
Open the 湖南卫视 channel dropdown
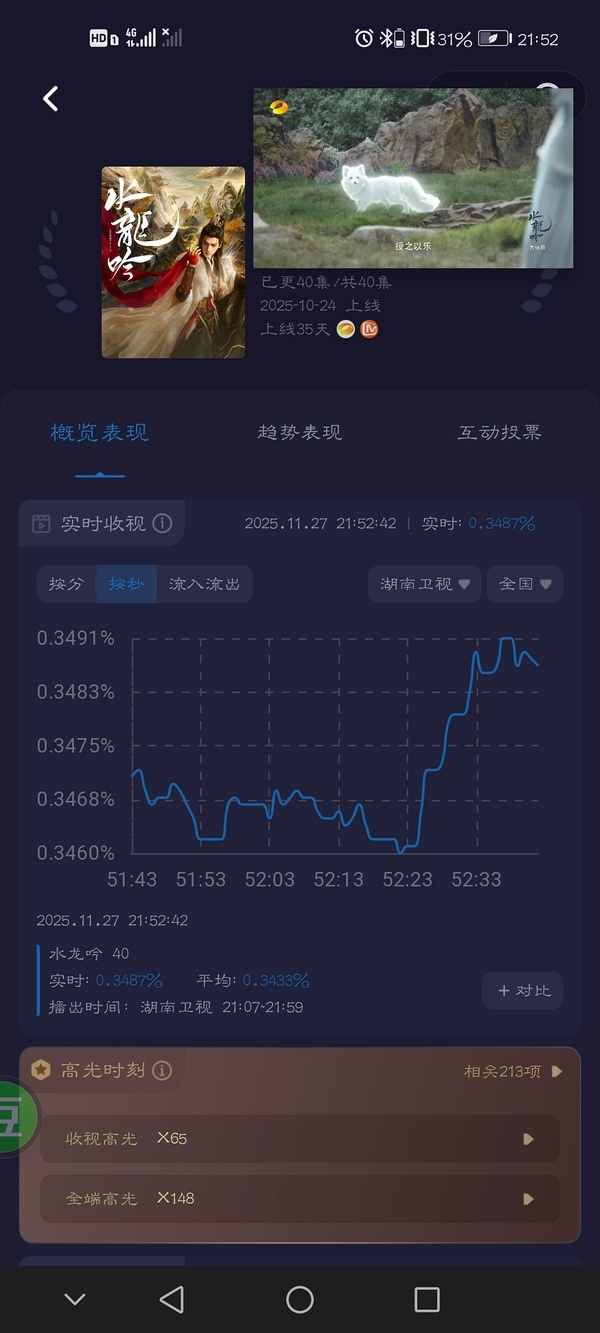point(424,584)
